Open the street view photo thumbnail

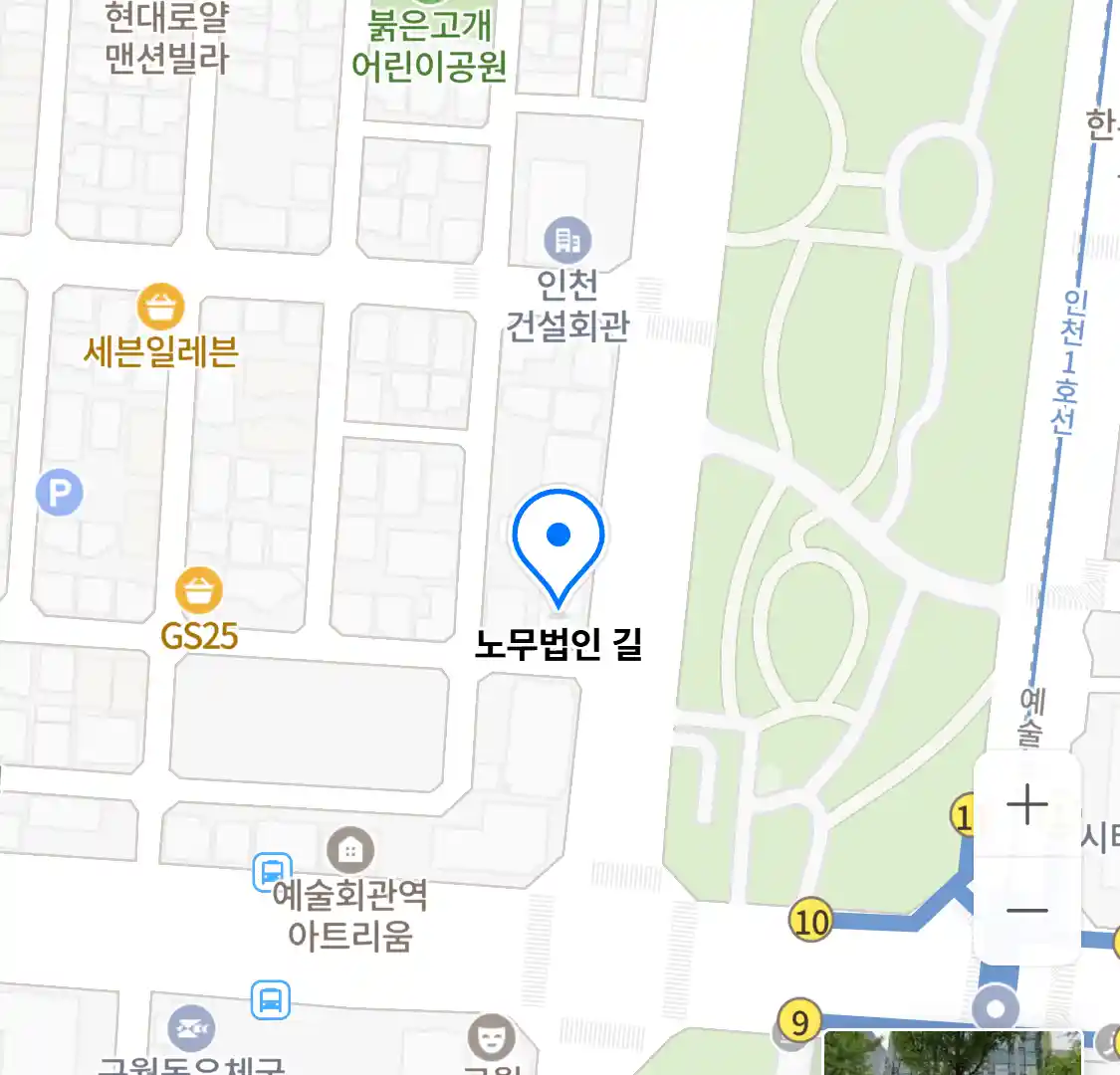pyautogui.click(x=951, y=1053)
